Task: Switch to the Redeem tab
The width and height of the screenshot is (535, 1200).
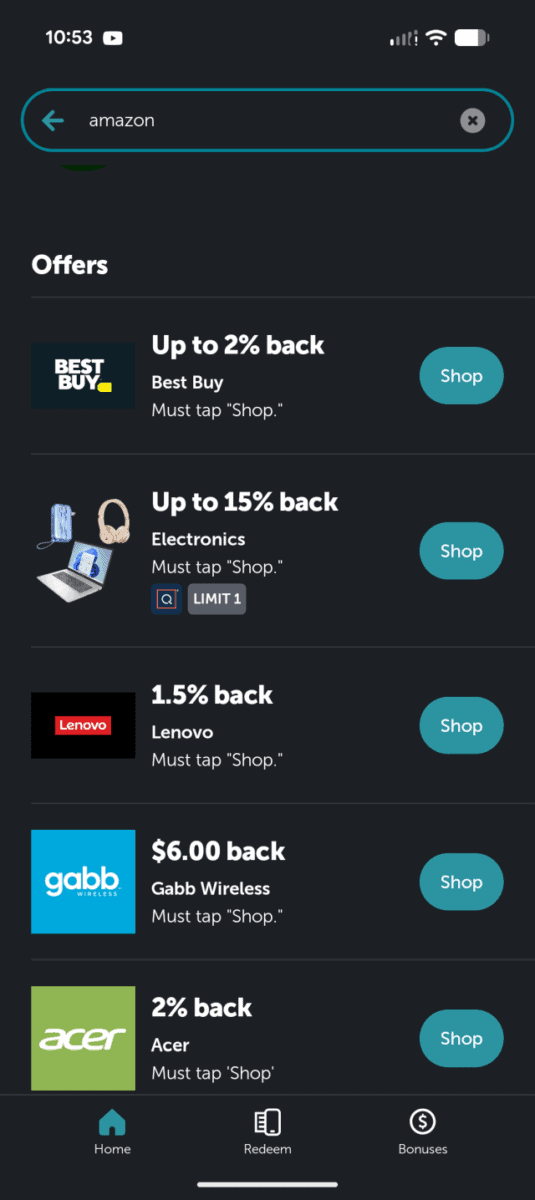Action: pyautogui.click(x=267, y=1132)
